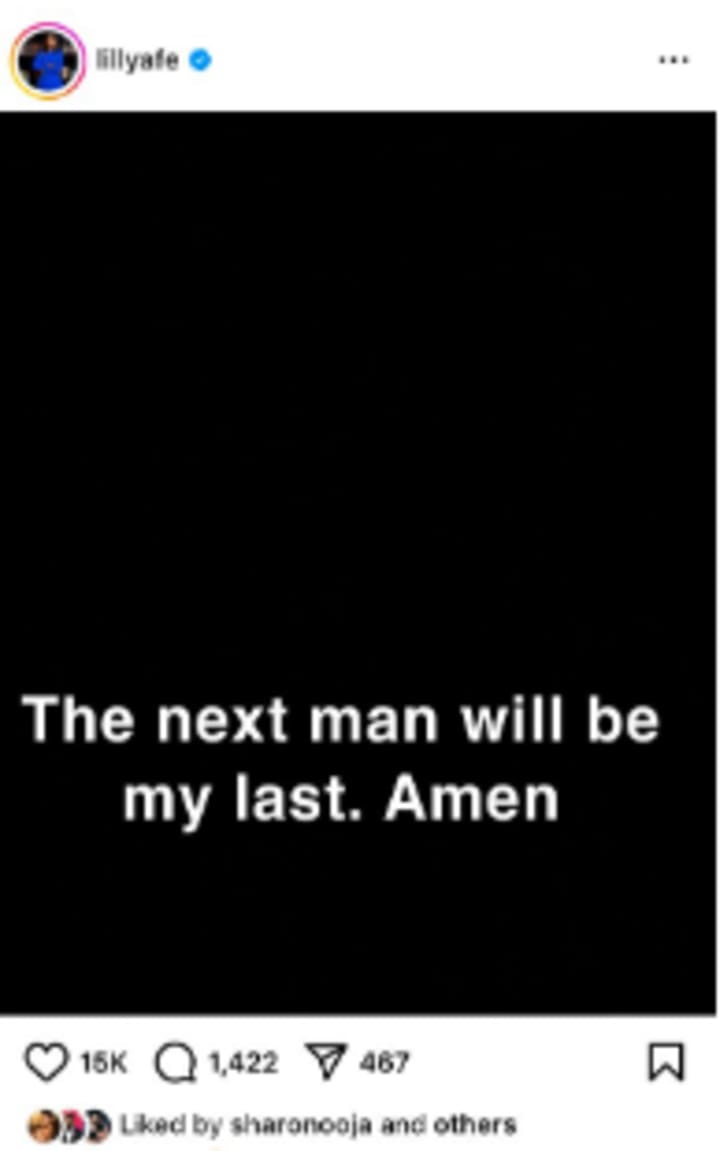The height and width of the screenshot is (1151, 720).
Task: Share the post via paper plane icon
Action: pos(326,1062)
